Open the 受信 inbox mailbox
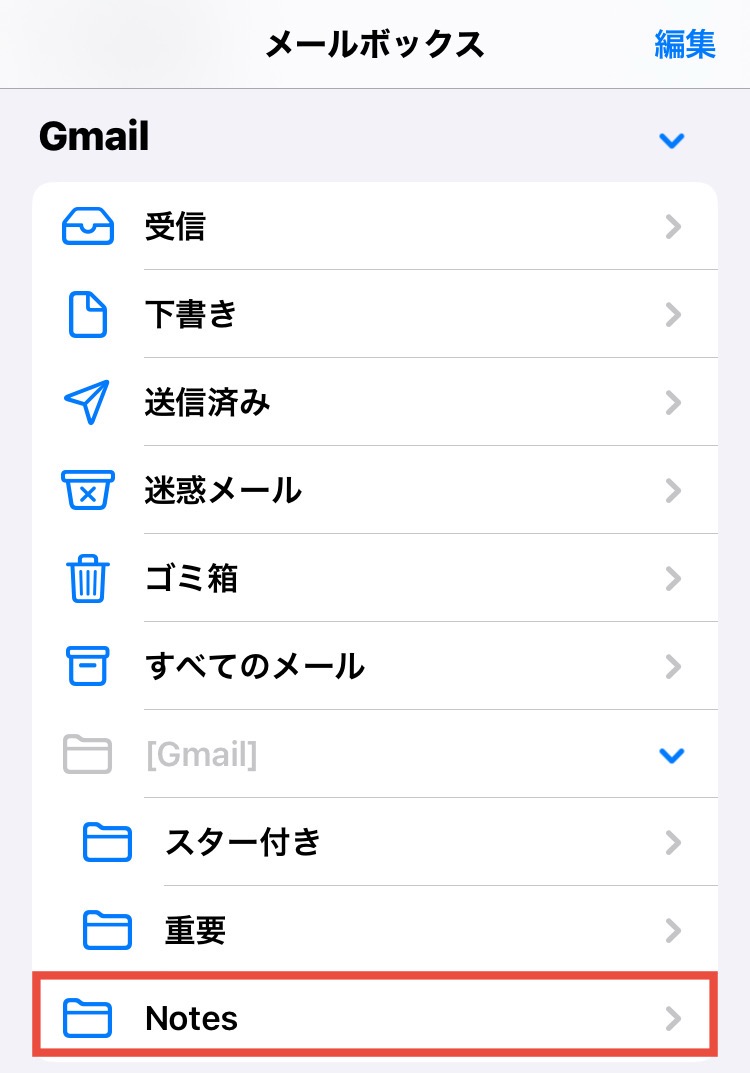 coord(375,228)
